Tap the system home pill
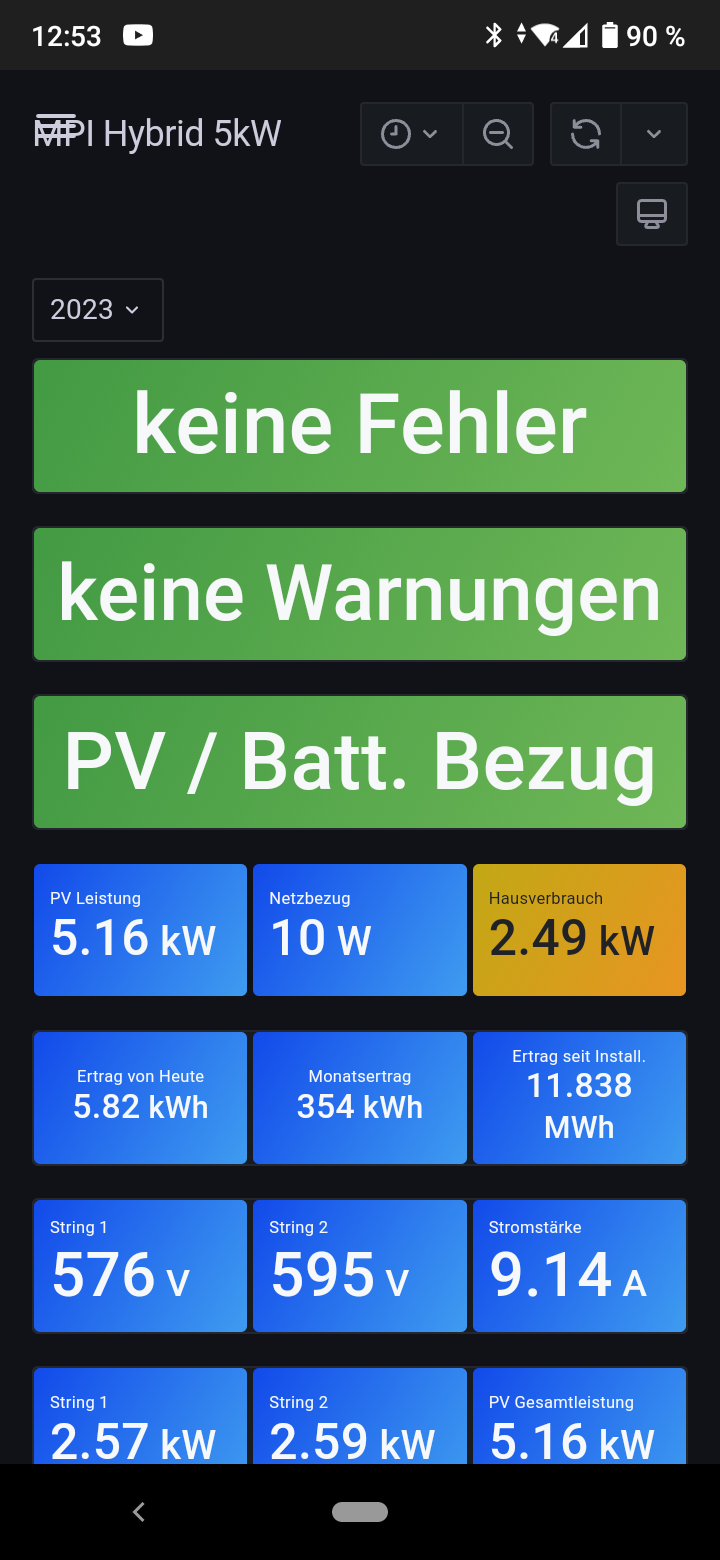This screenshot has width=720, height=1560. [360, 1512]
